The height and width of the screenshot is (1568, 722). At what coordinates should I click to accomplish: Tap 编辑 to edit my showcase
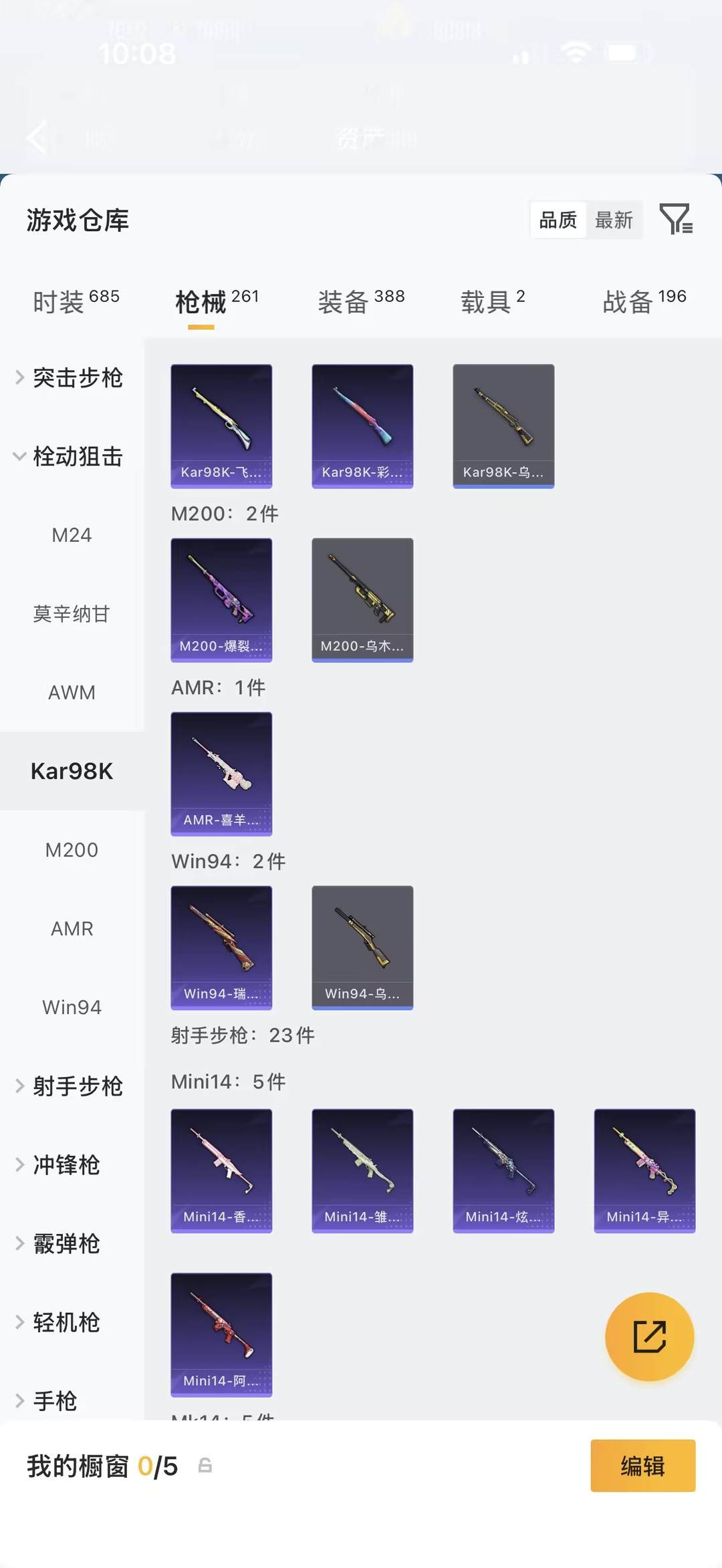(x=642, y=1466)
